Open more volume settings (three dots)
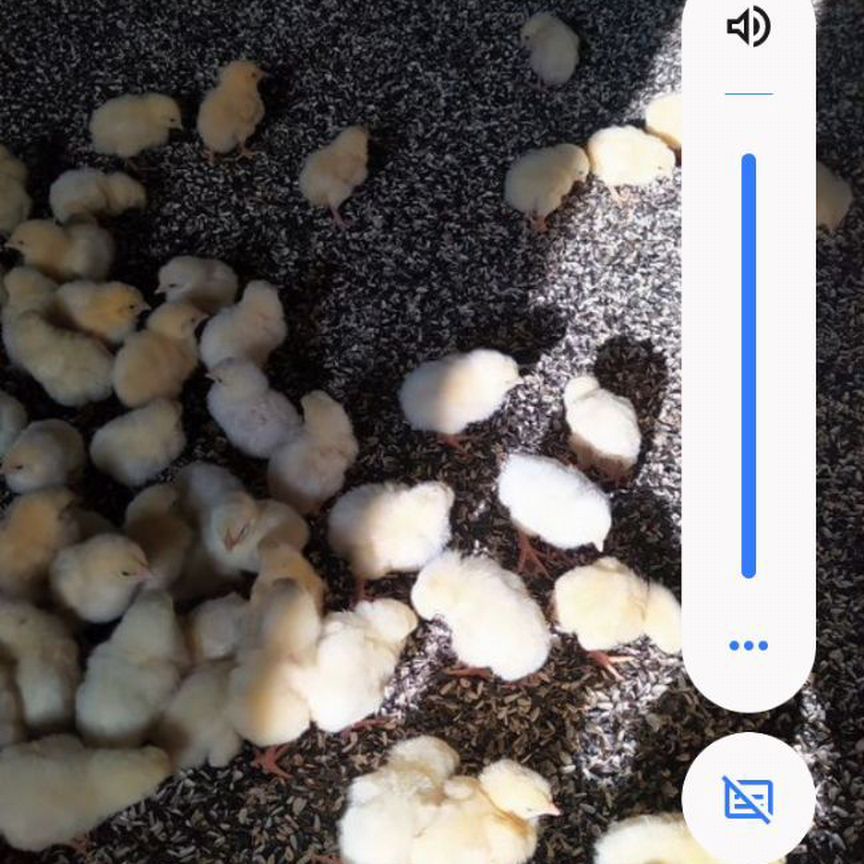The width and height of the screenshot is (864, 864). point(748,645)
